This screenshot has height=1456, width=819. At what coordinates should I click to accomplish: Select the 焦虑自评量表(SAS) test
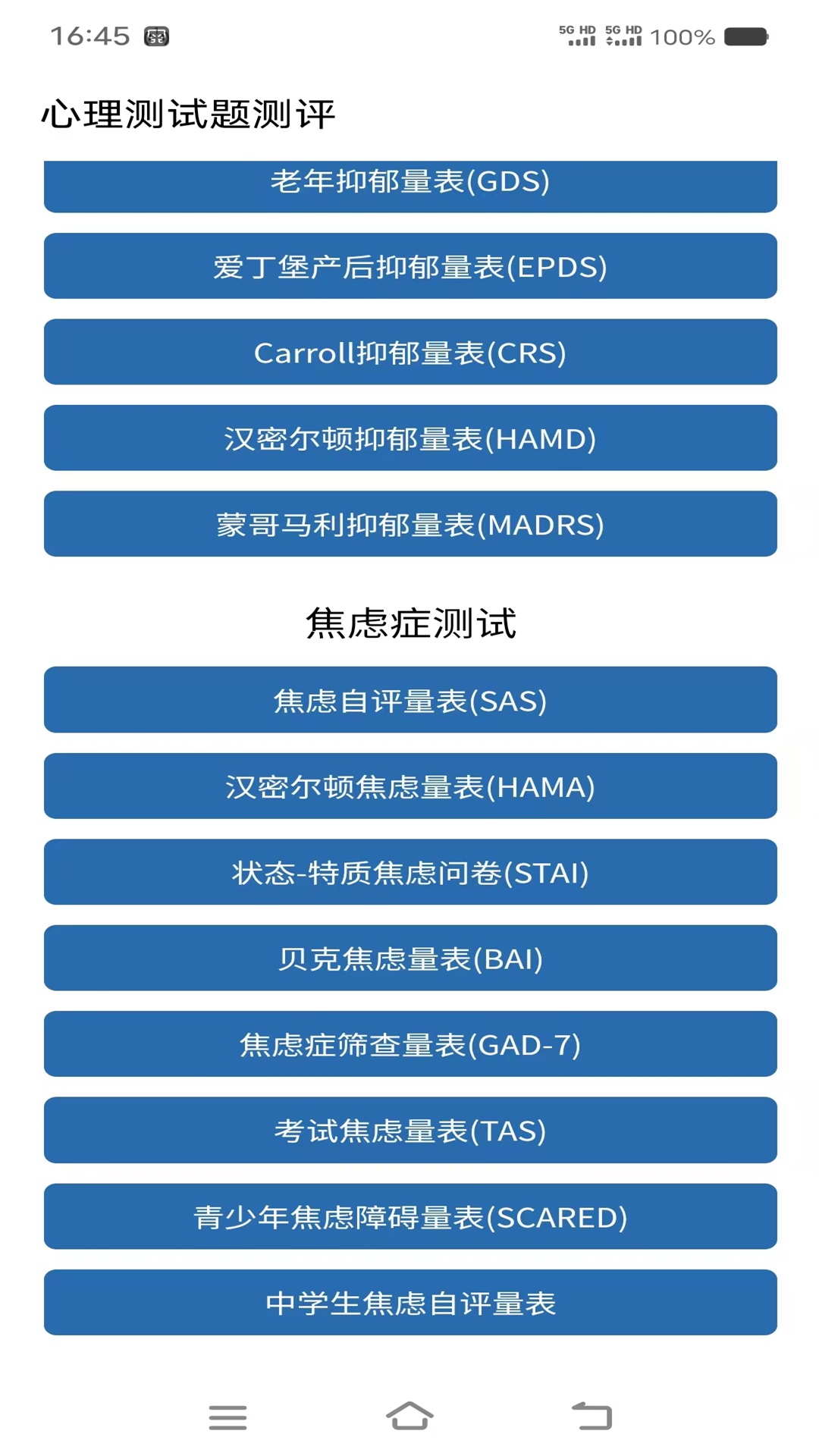409,700
